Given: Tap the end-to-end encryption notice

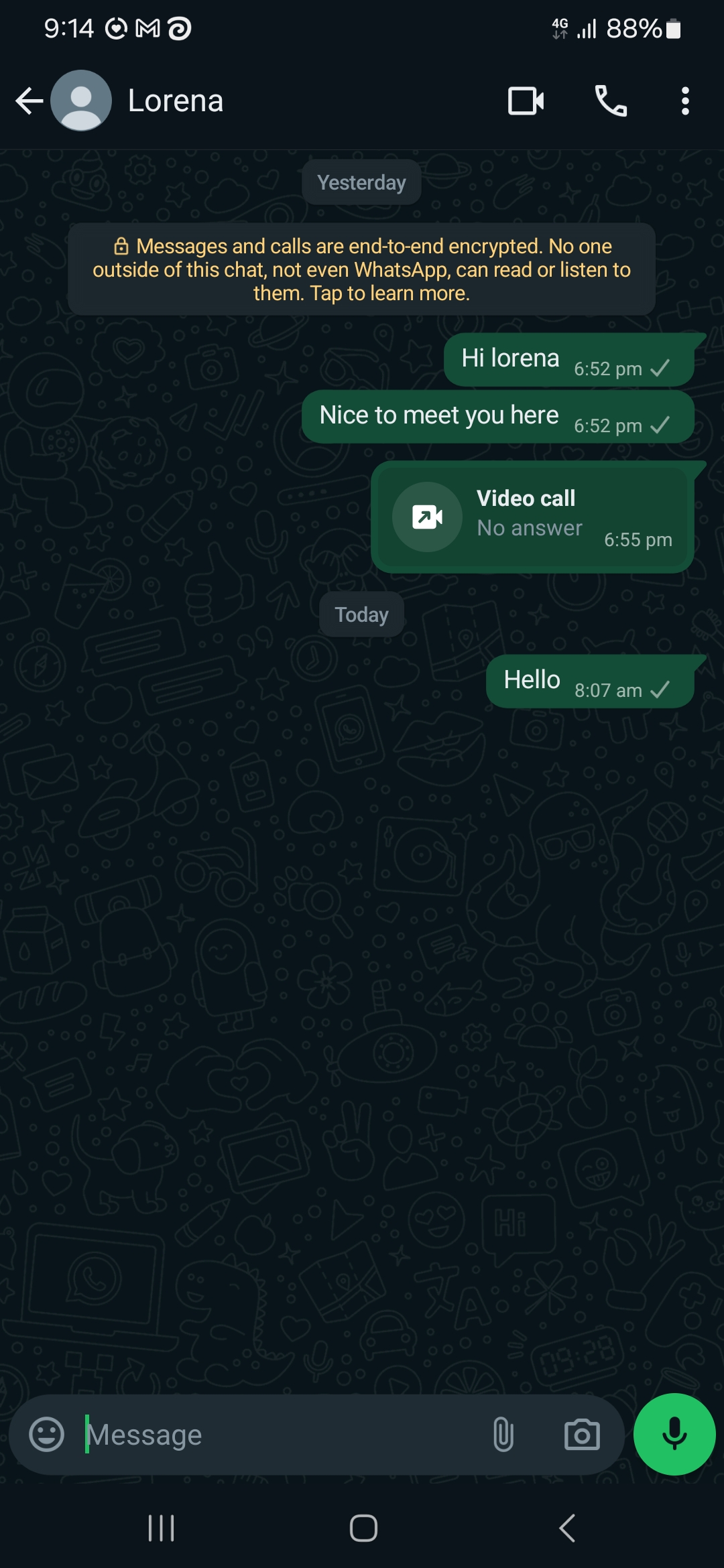Looking at the screenshot, I should tap(361, 269).
